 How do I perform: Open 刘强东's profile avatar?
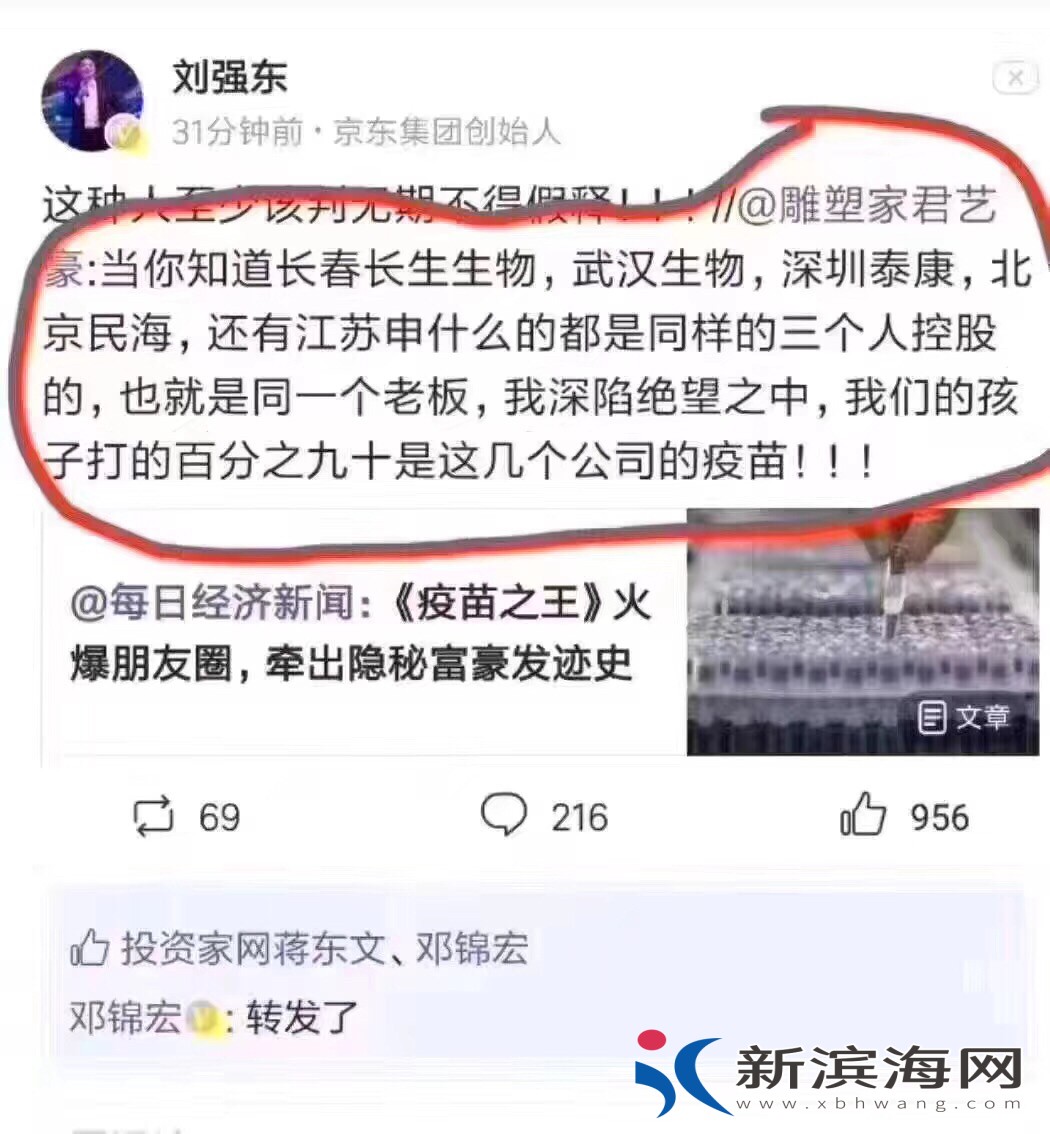91,101
